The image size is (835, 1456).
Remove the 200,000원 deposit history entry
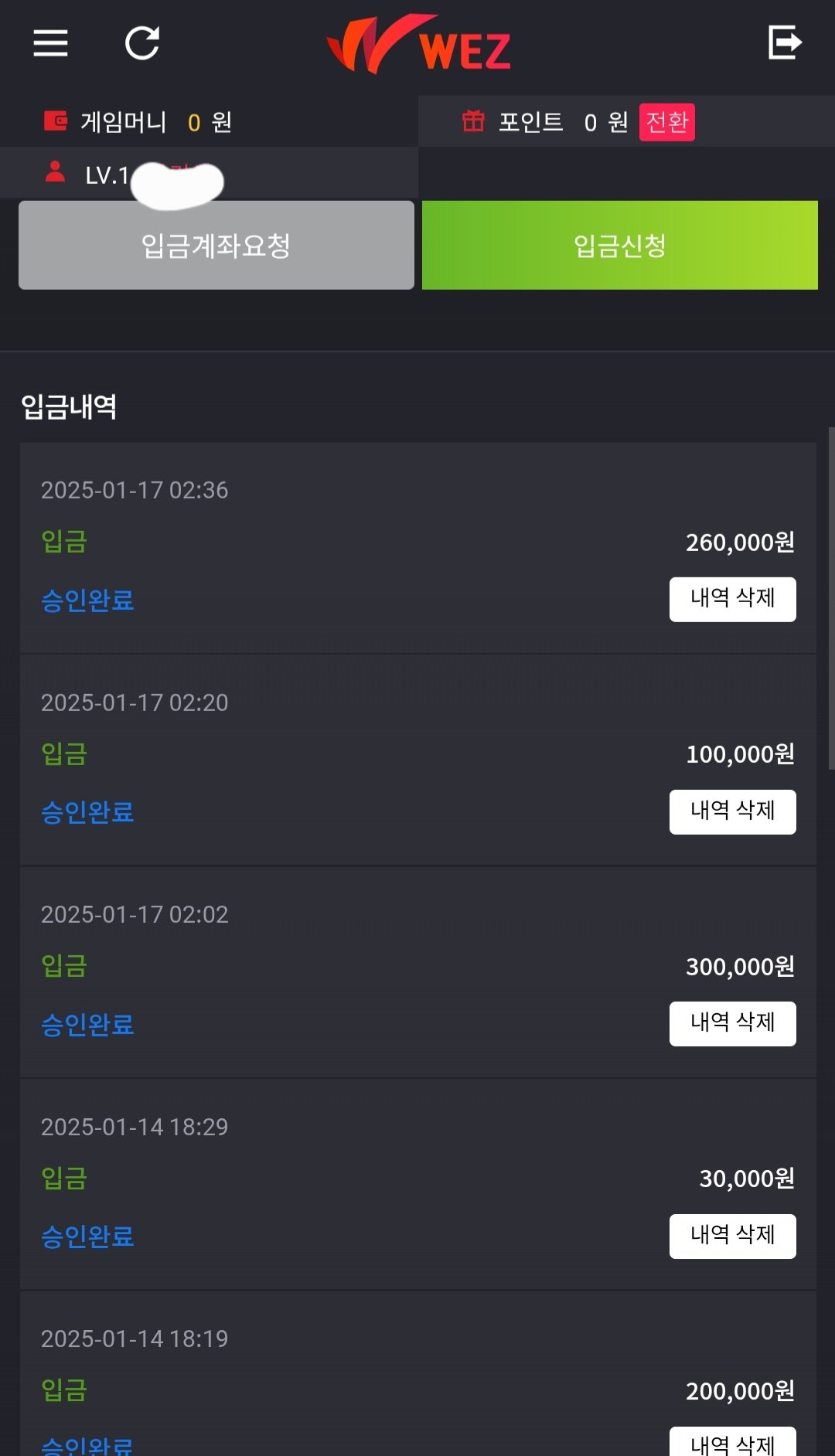pos(732,1444)
